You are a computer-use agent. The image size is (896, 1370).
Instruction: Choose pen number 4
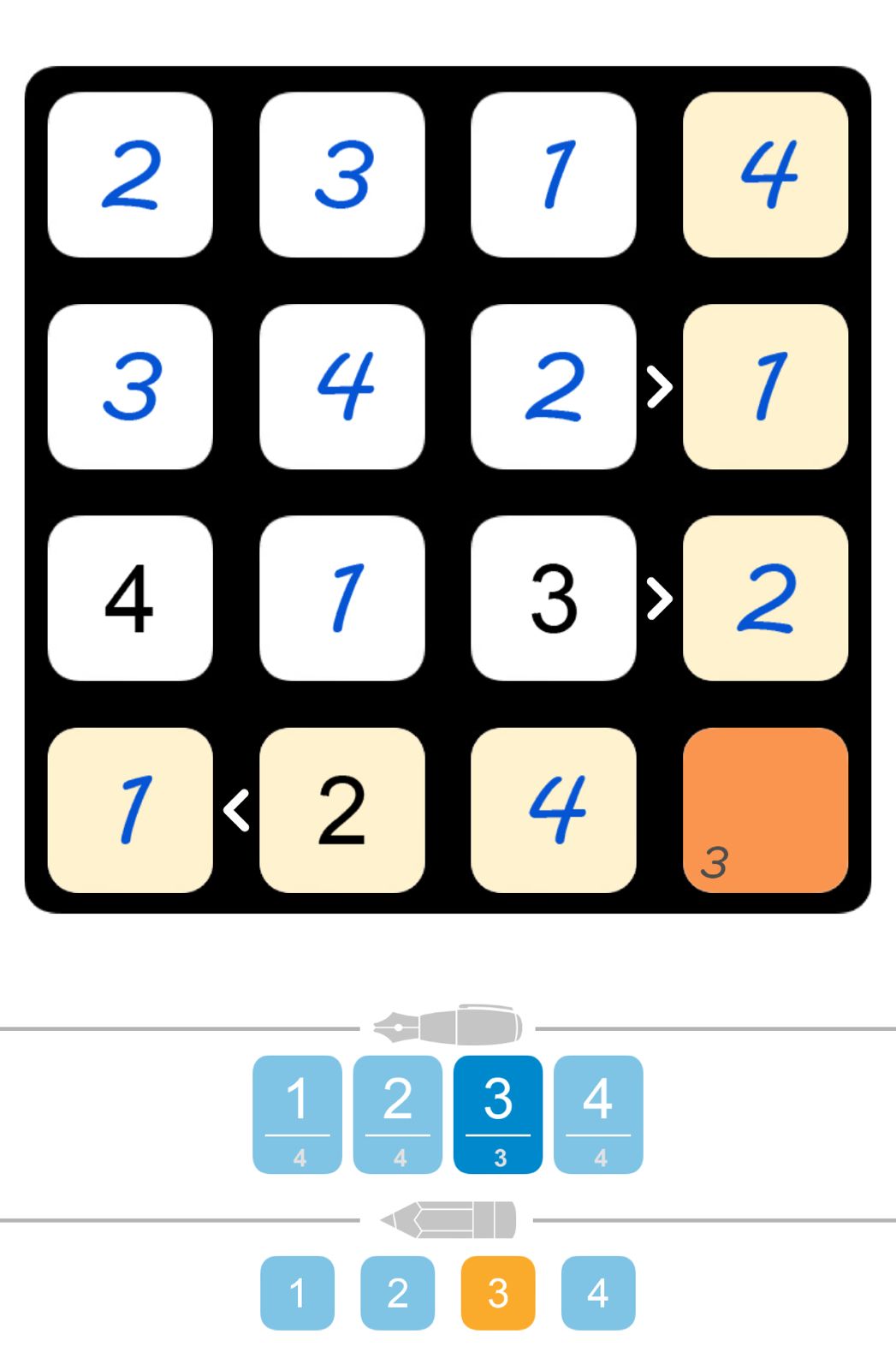[598, 1113]
